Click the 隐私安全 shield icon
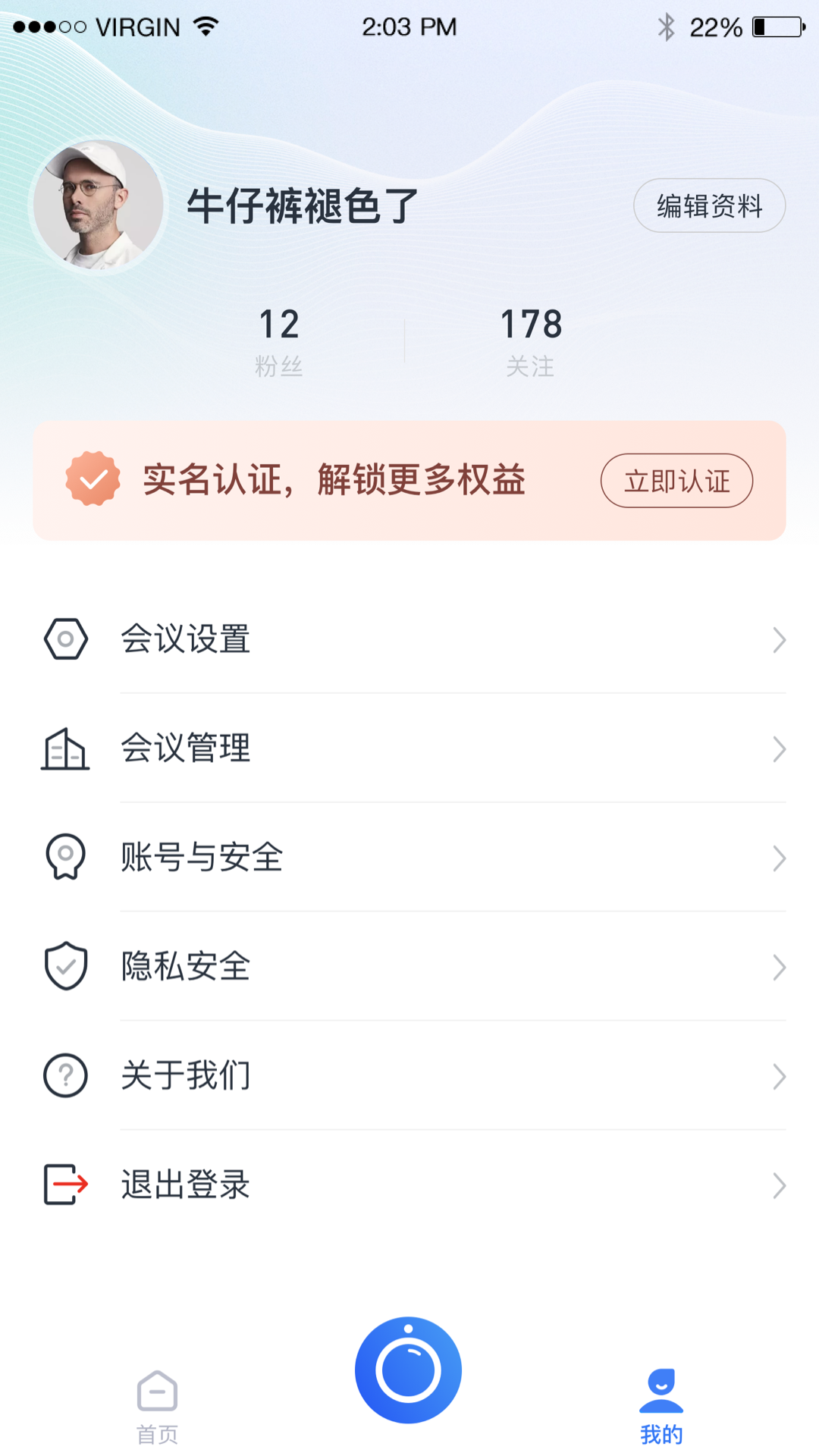The width and height of the screenshot is (819, 1456). tap(66, 966)
